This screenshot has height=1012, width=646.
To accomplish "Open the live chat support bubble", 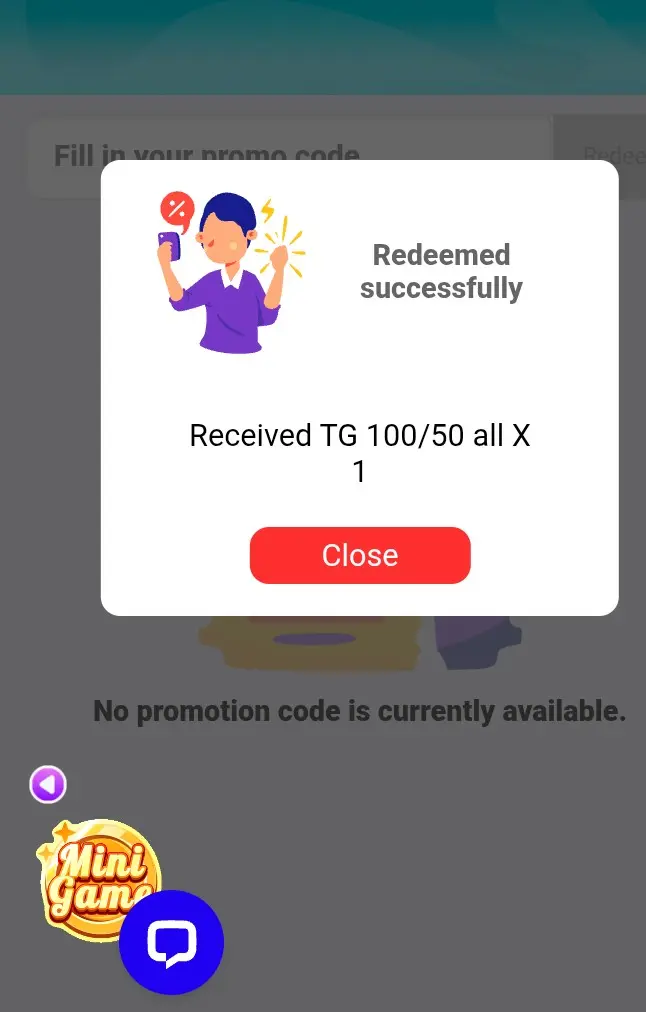I will click(172, 942).
